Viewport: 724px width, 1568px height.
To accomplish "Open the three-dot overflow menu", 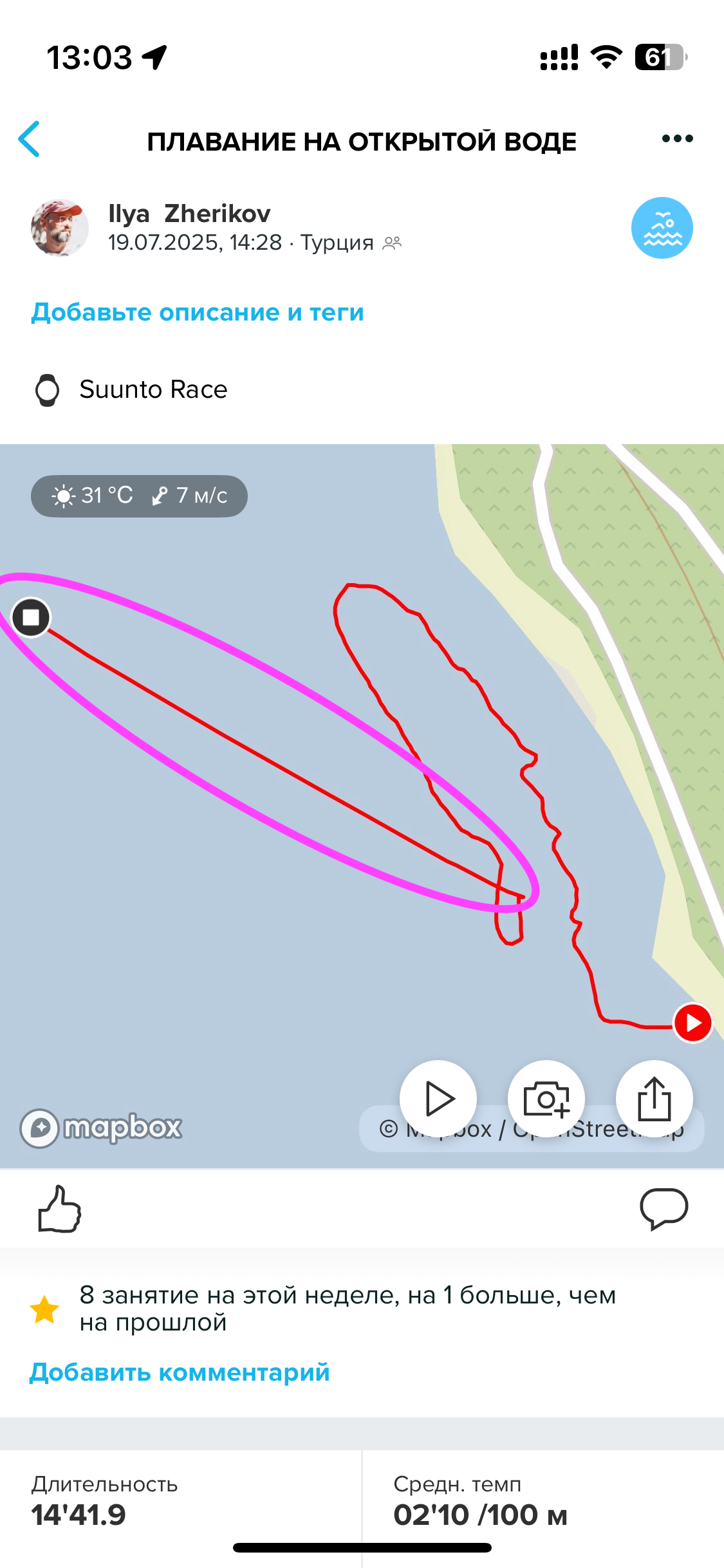I will (677, 138).
